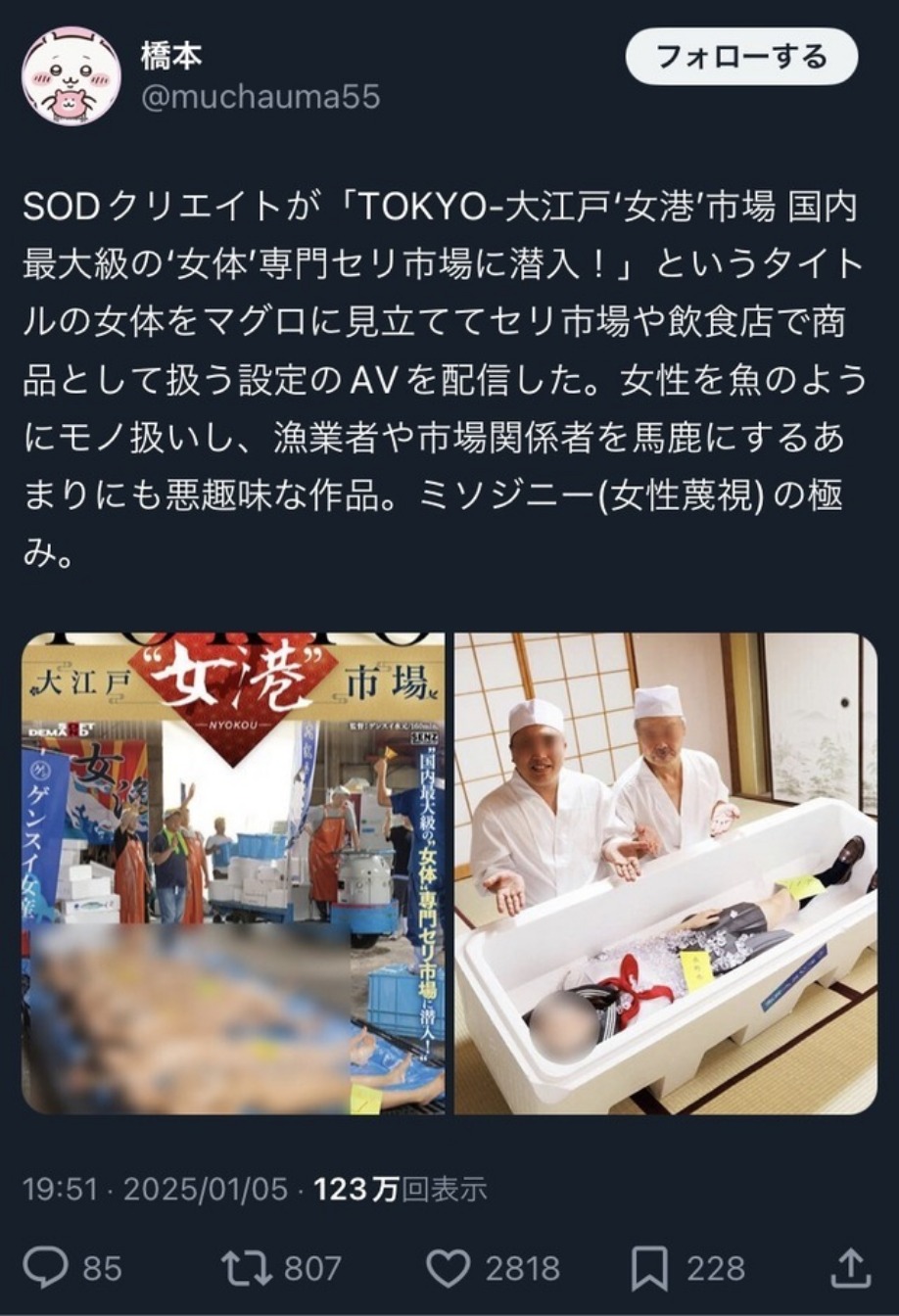Like this post
Viewport: 899px width, 1316px height.
point(449,1268)
